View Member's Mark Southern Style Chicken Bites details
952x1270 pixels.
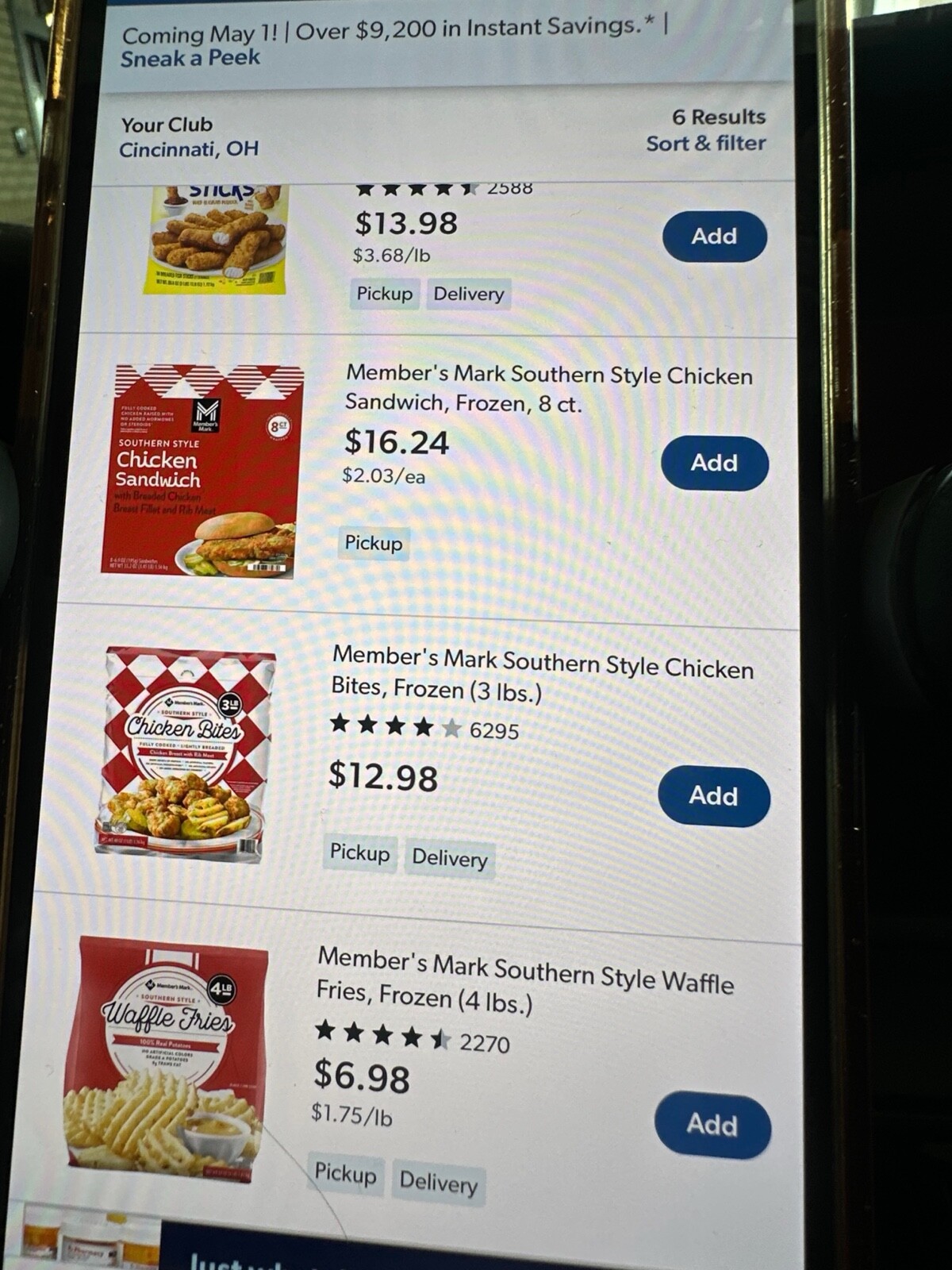[542, 674]
